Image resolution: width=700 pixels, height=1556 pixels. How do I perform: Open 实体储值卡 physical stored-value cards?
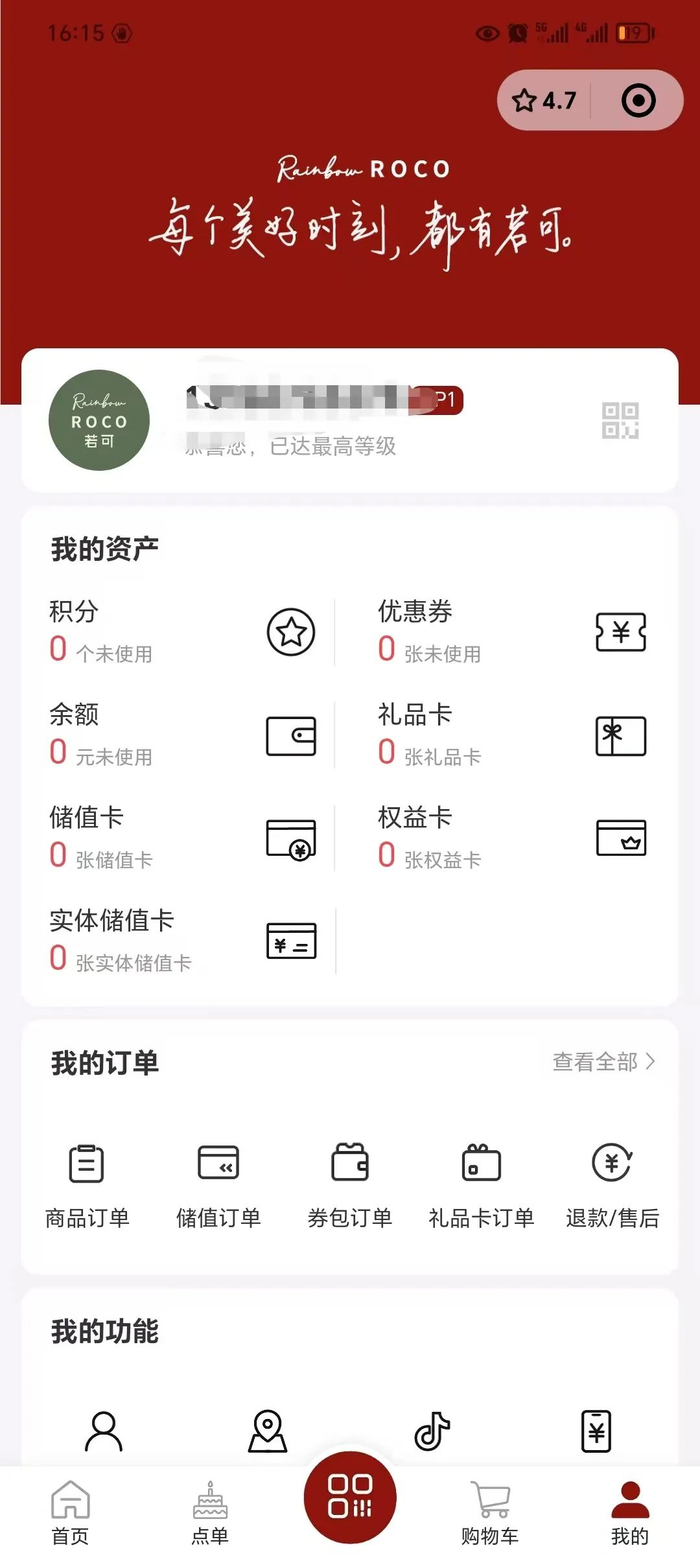point(180,941)
